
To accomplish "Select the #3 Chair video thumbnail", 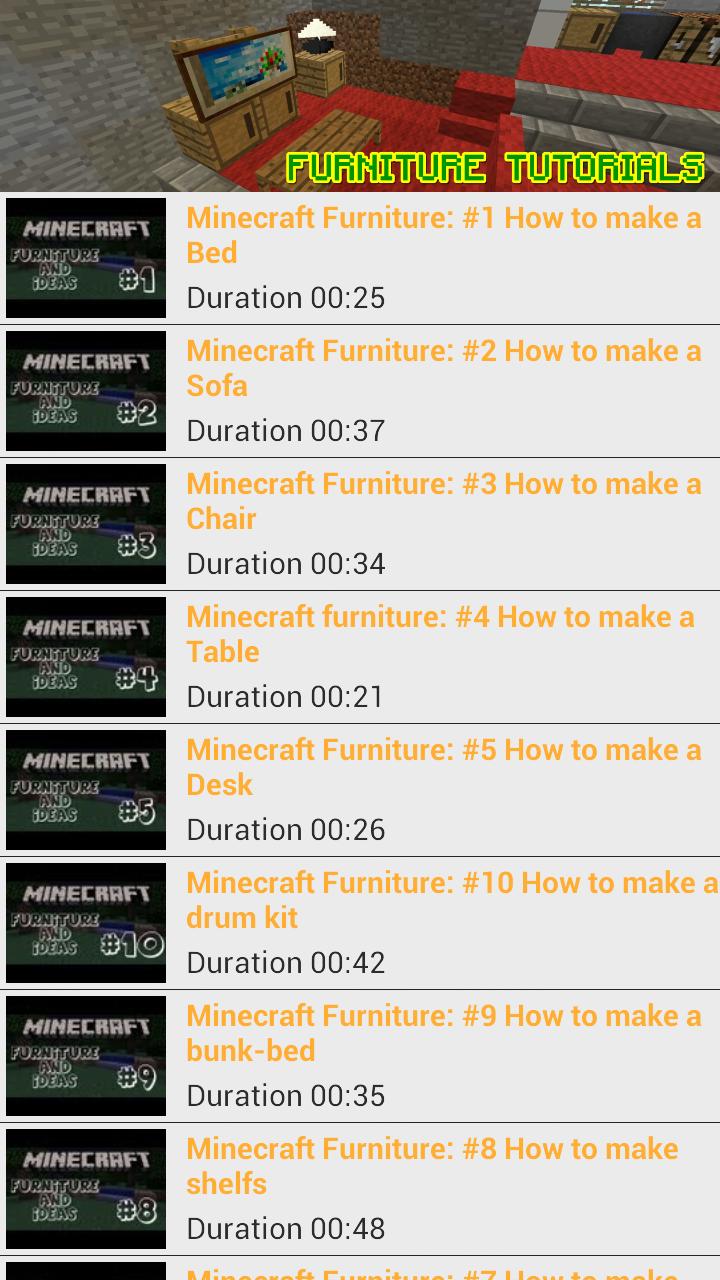I will [x=85, y=523].
